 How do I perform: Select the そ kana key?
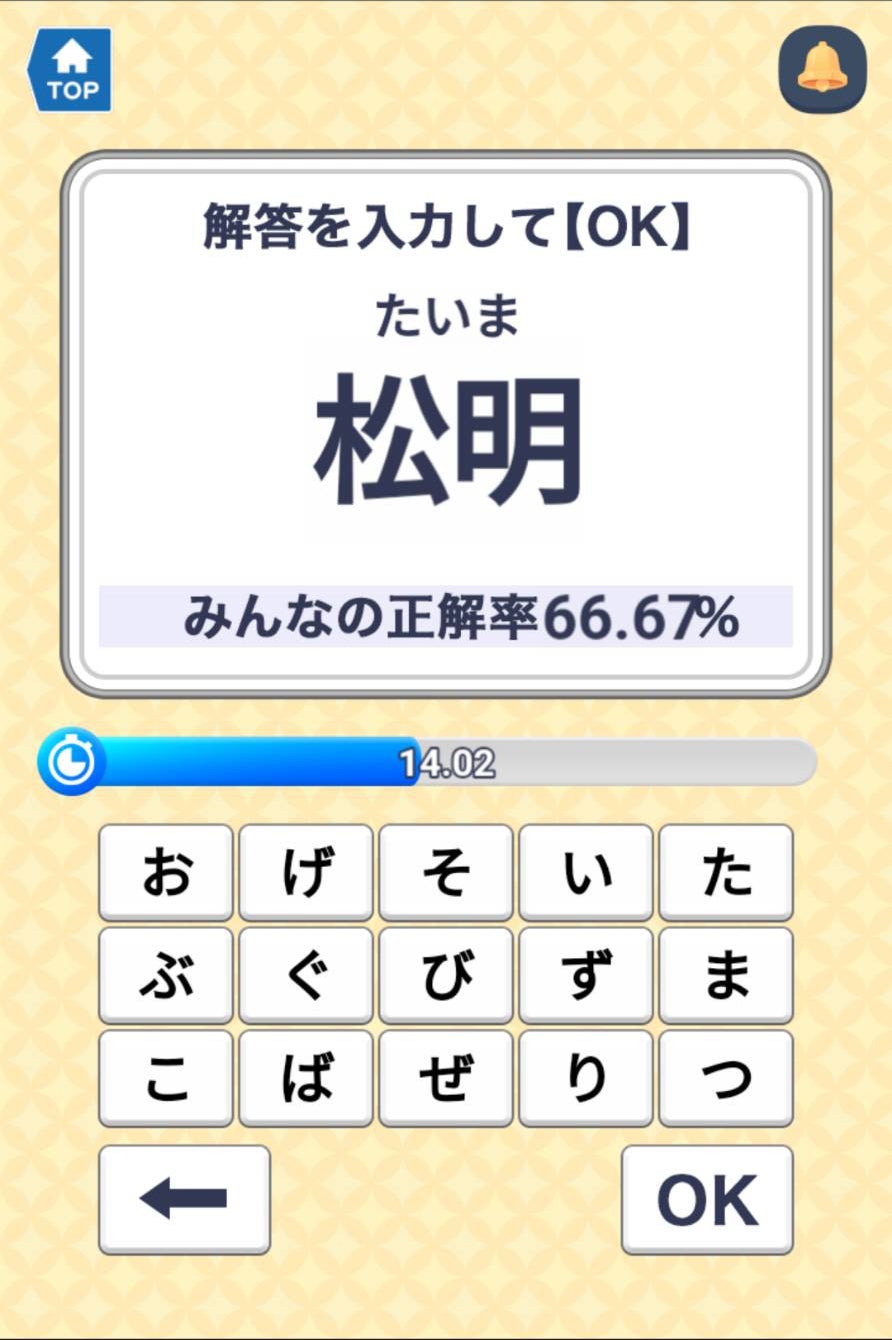(x=446, y=872)
